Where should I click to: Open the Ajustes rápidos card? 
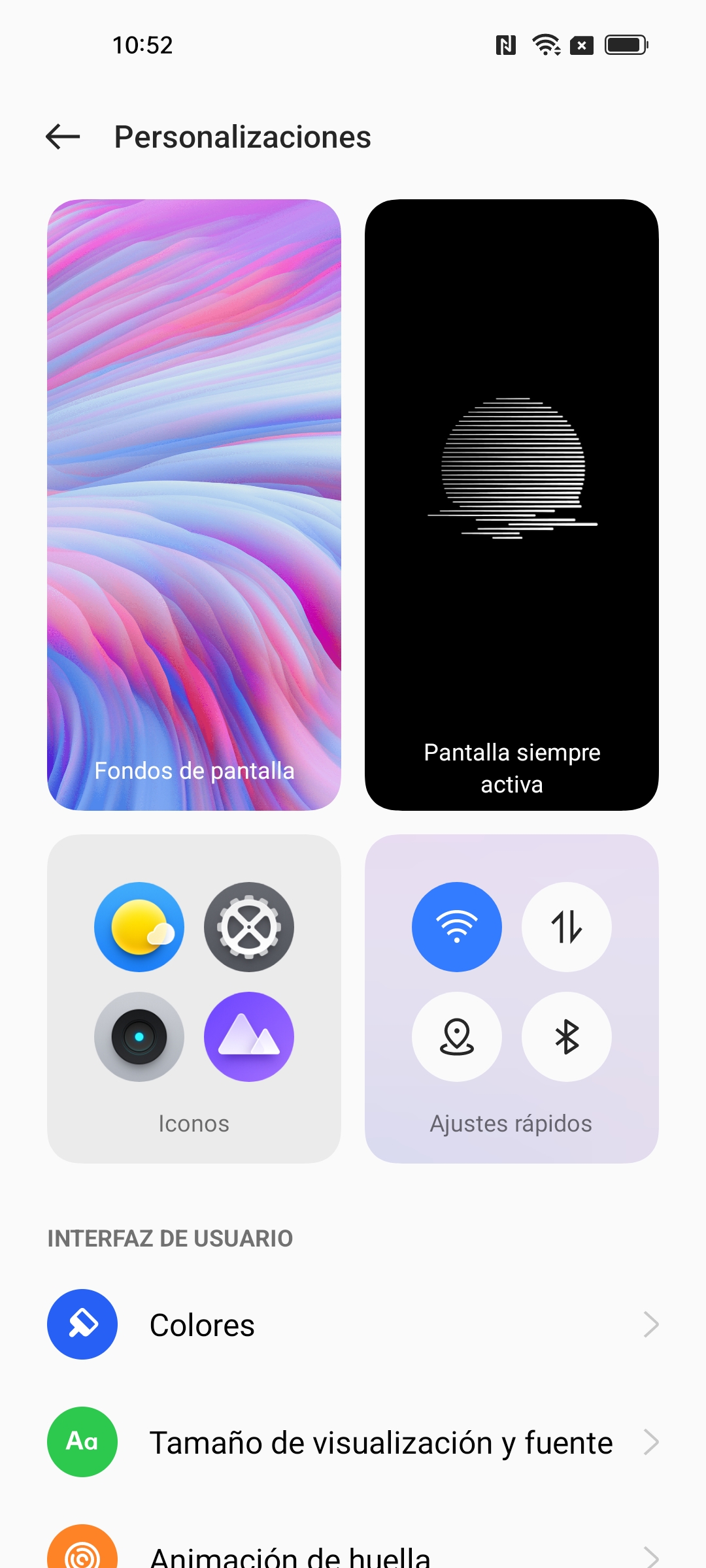tap(511, 998)
